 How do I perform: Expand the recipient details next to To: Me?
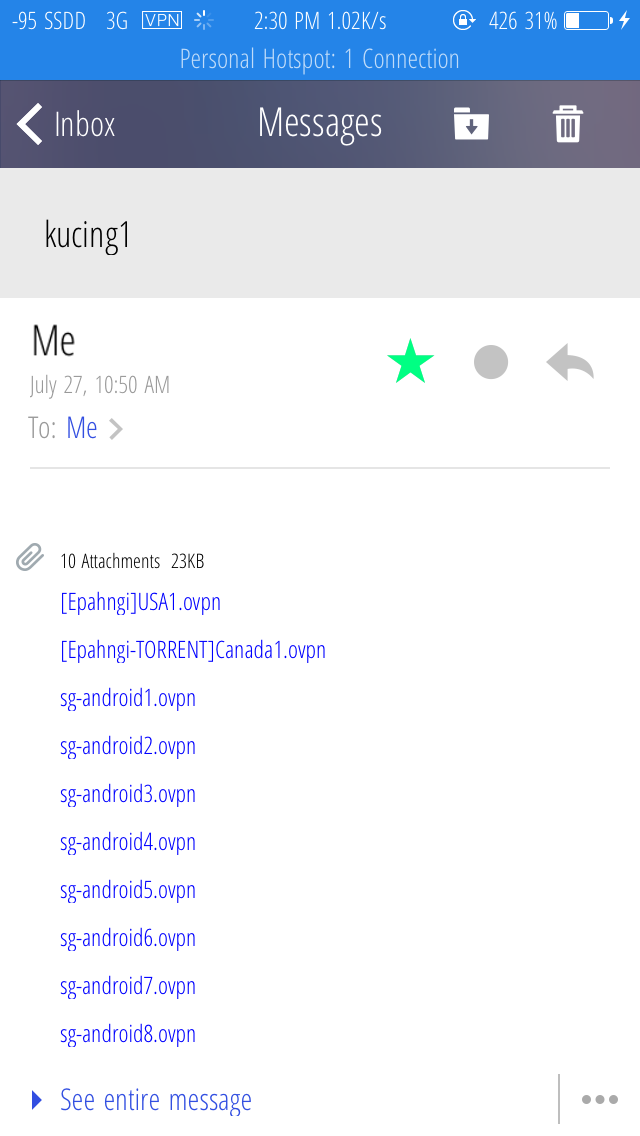pos(116,429)
